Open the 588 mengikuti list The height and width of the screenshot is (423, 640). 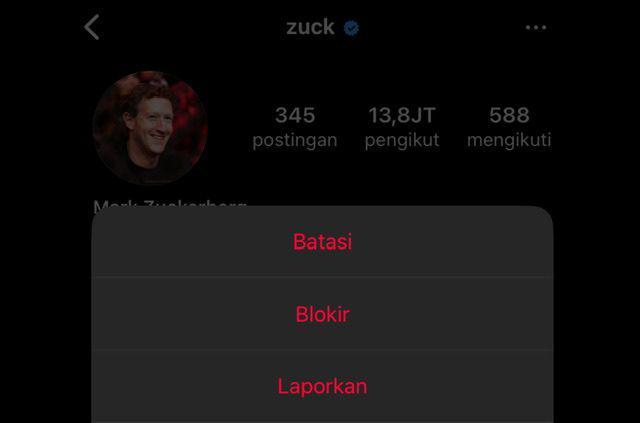(x=508, y=127)
